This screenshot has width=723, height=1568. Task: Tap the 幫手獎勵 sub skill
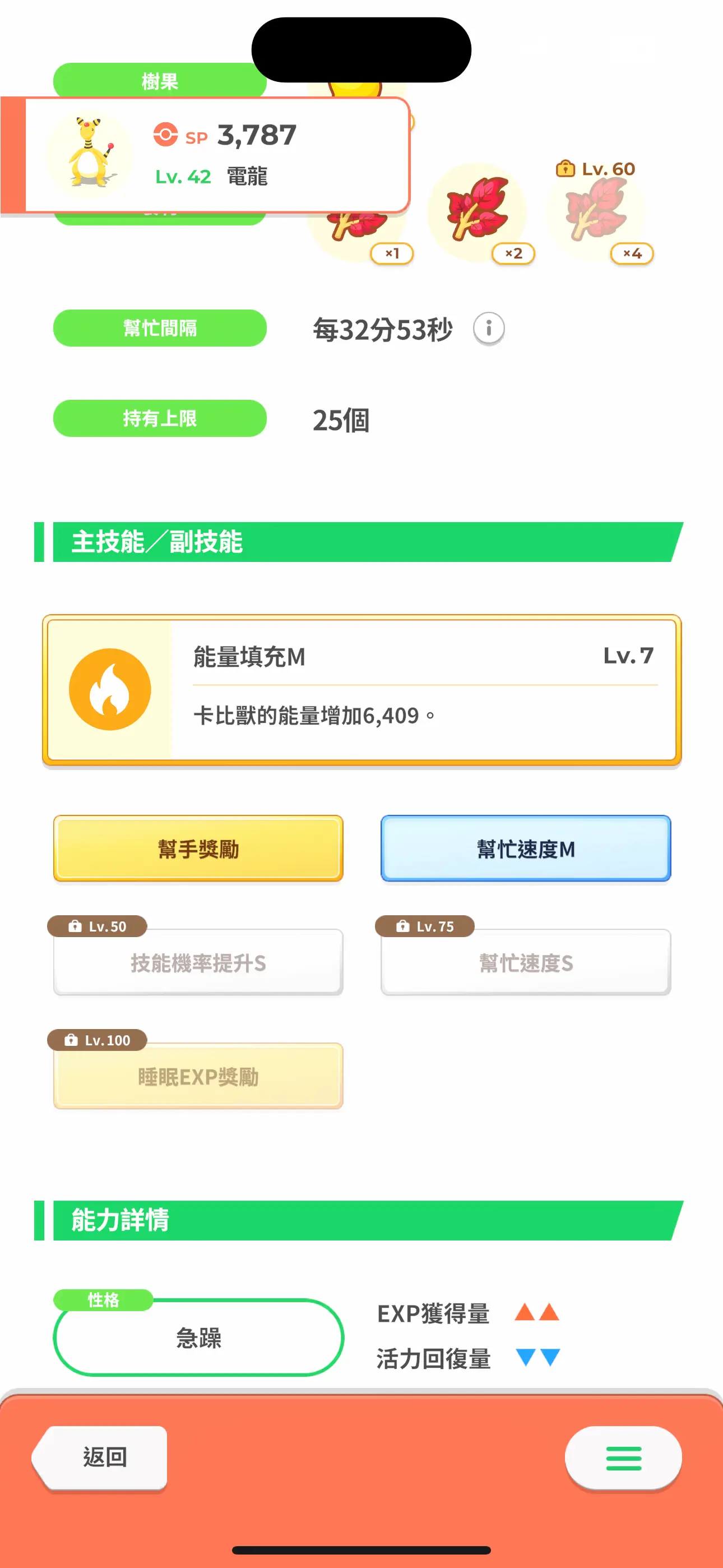coord(198,848)
